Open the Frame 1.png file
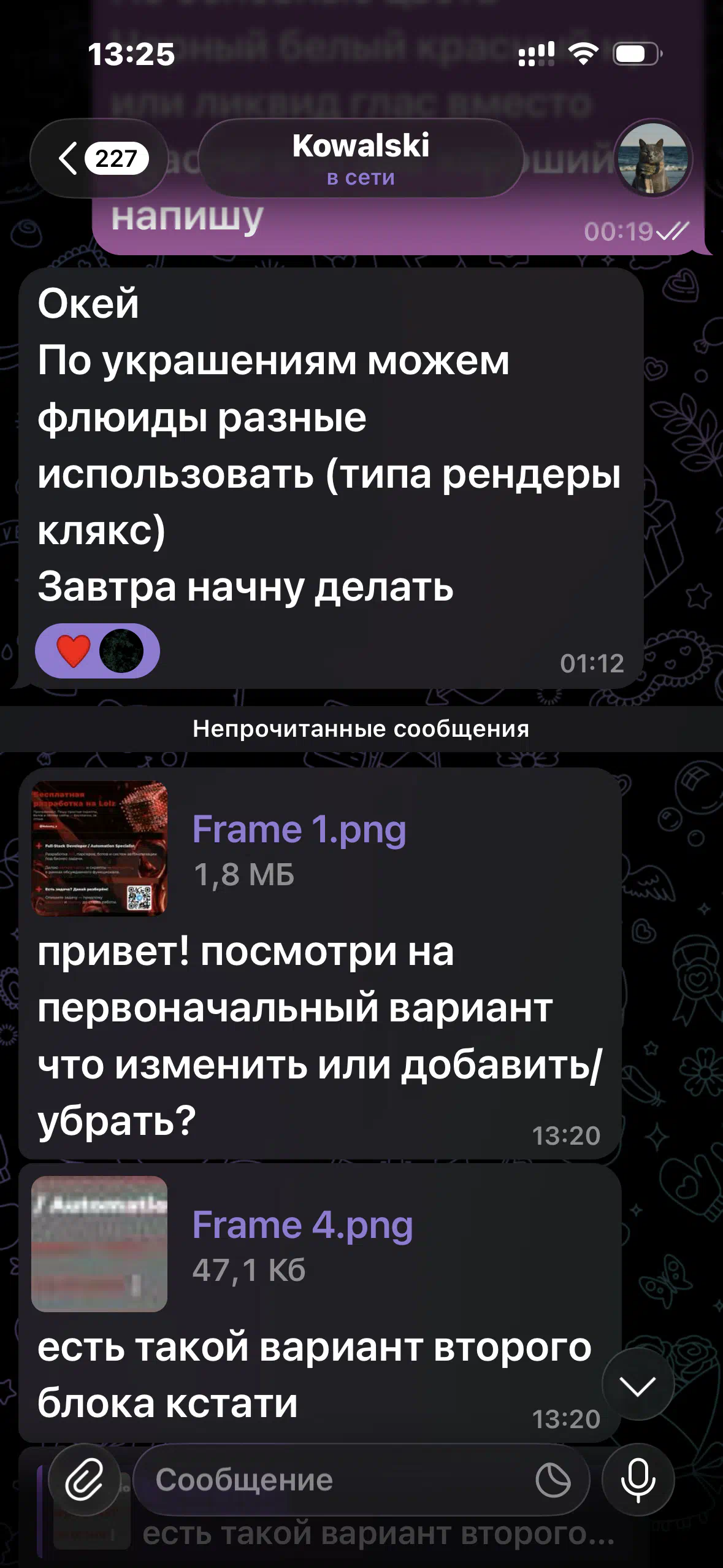 pos(99,848)
